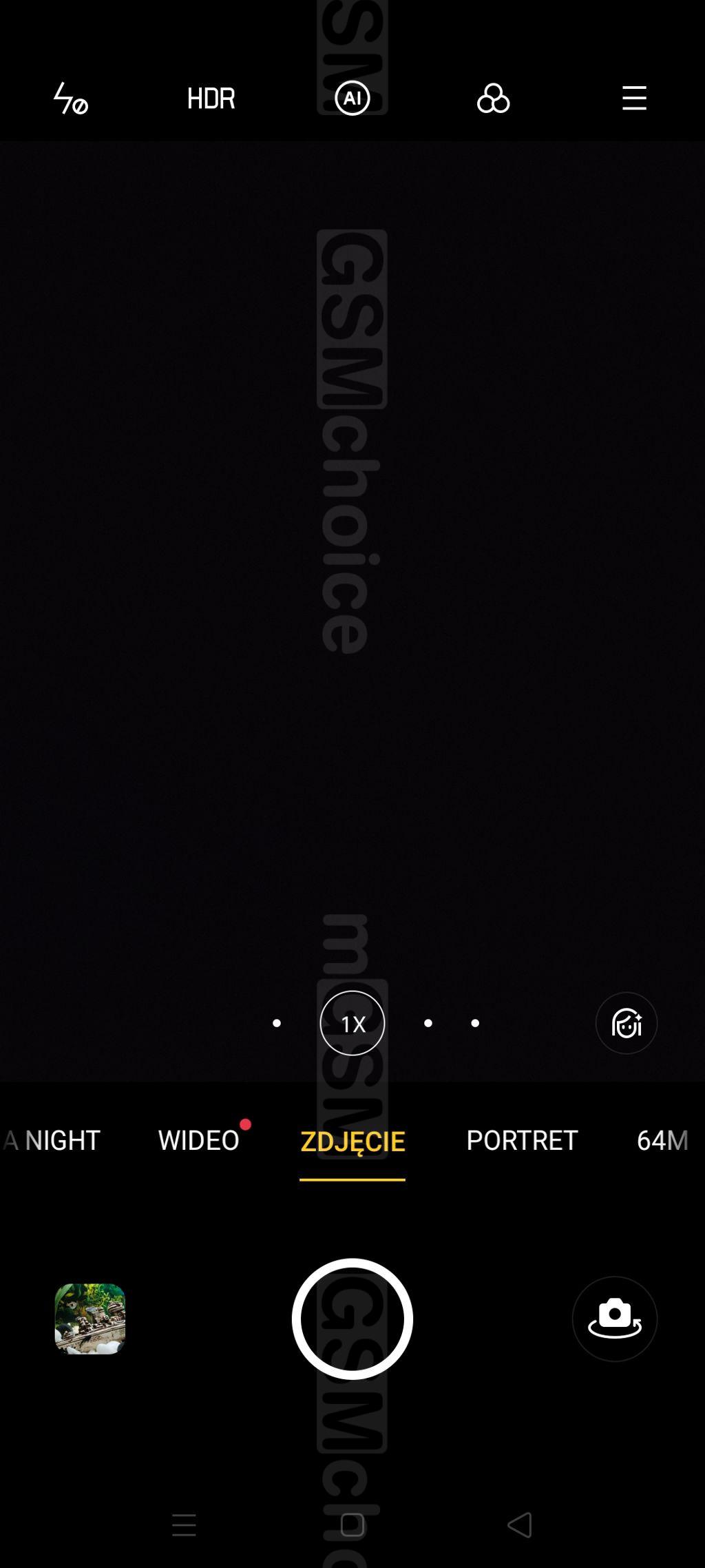Toggle the flash setting icon
This screenshot has width=705, height=1568.
[x=70, y=99]
